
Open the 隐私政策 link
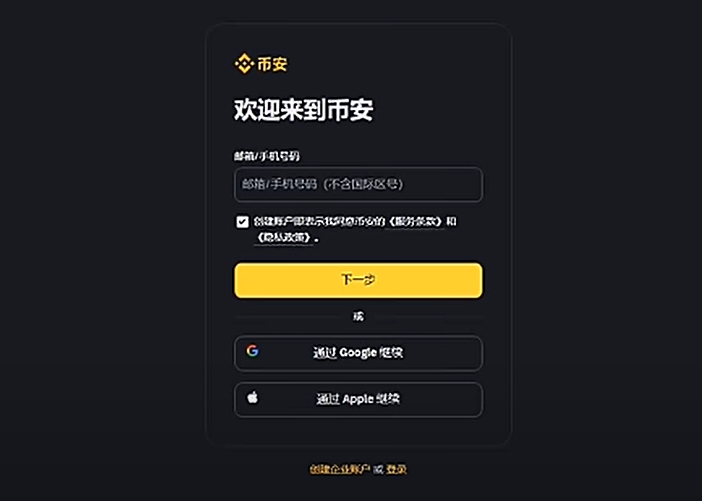(285, 238)
